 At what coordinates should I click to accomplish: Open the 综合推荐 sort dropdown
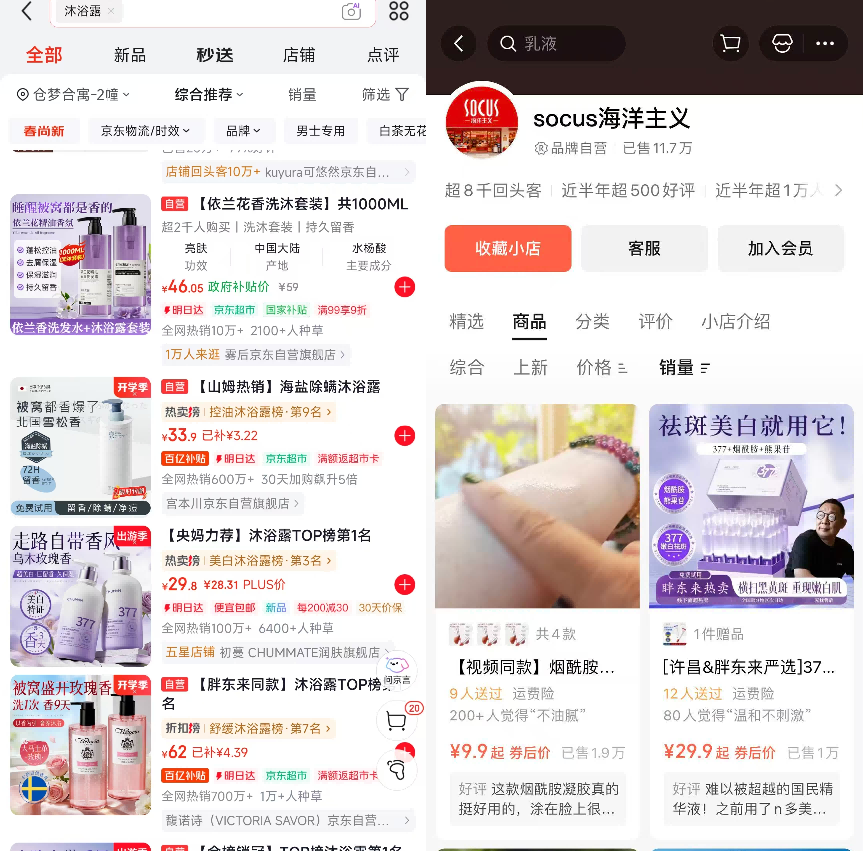tap(209, 95)
